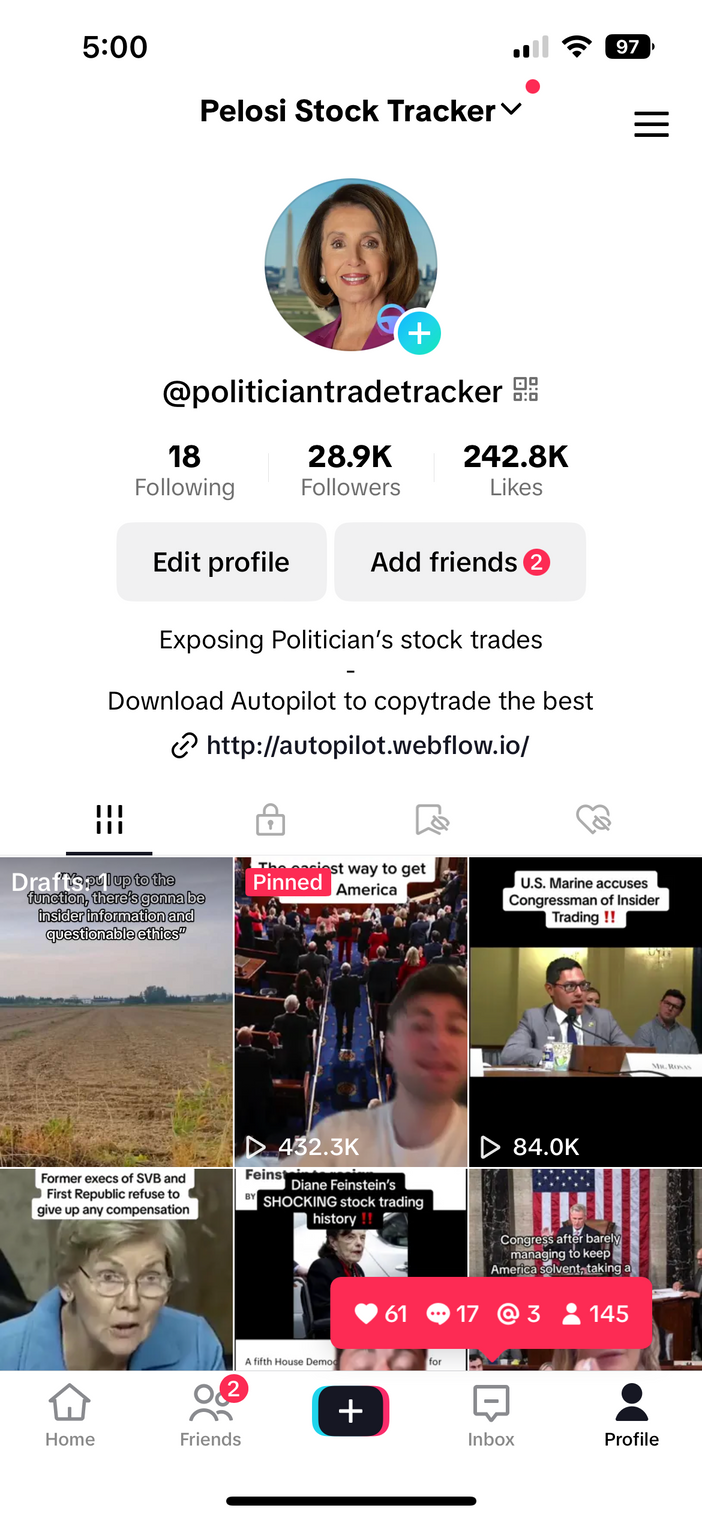Screen dimensions: 702x1520
Task: Open the Inbox tab
Action: 491,1415
